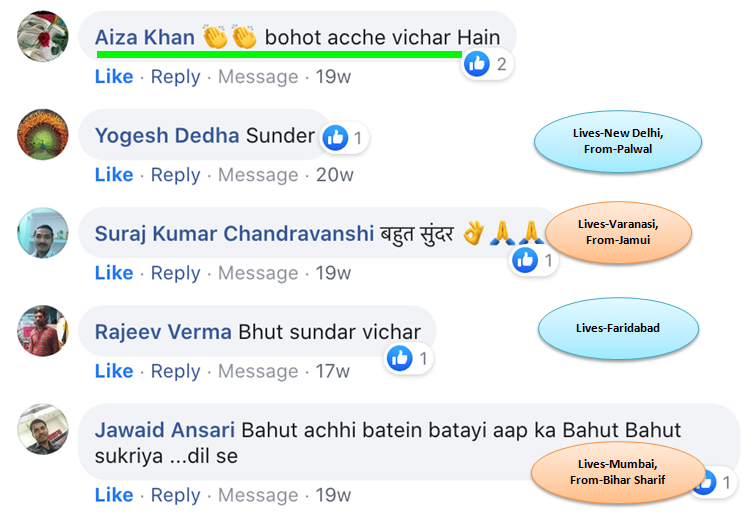Screen dimensions: 756x520
Task: Like Jawaid Ansari's comment
Action: (x=113, y=495)
